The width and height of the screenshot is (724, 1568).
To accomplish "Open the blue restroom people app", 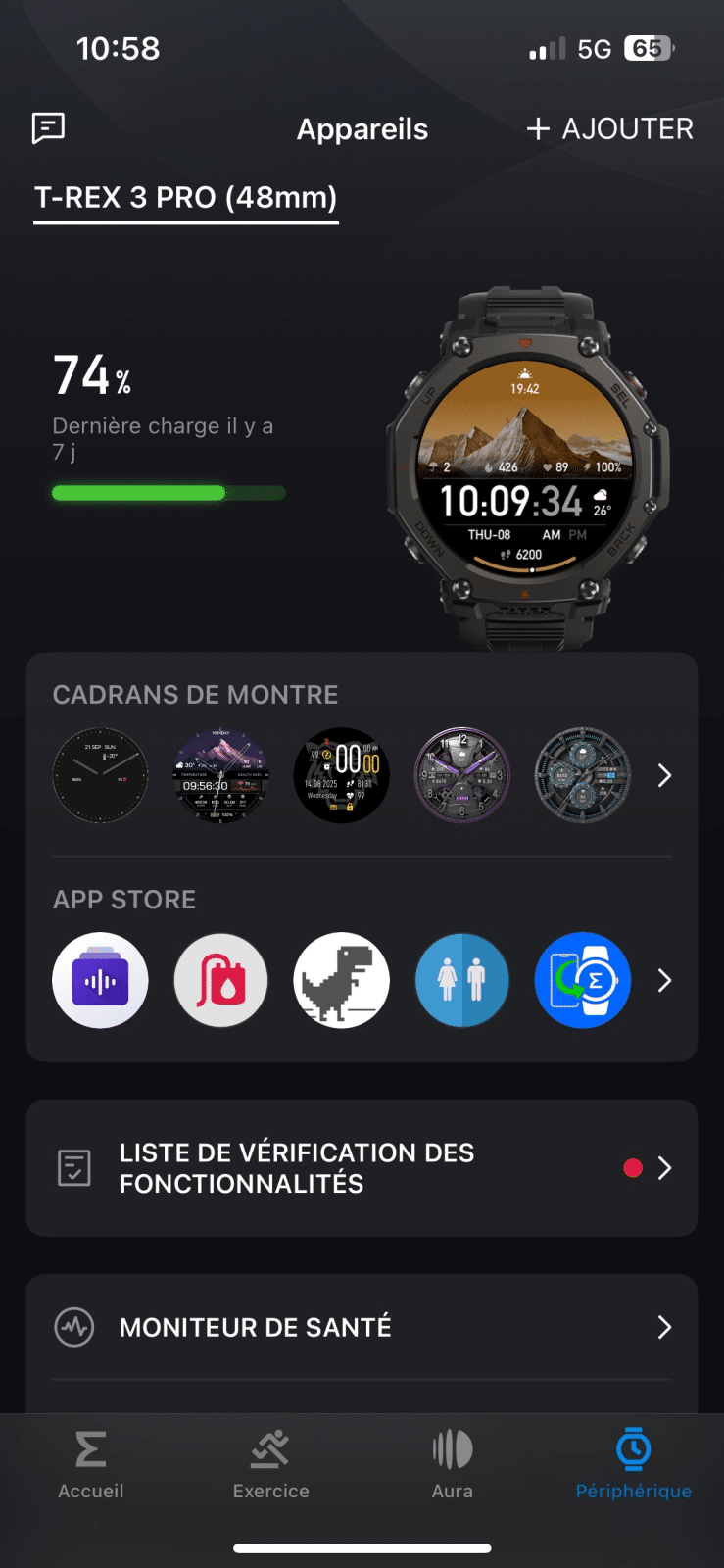I will (461, 980).
